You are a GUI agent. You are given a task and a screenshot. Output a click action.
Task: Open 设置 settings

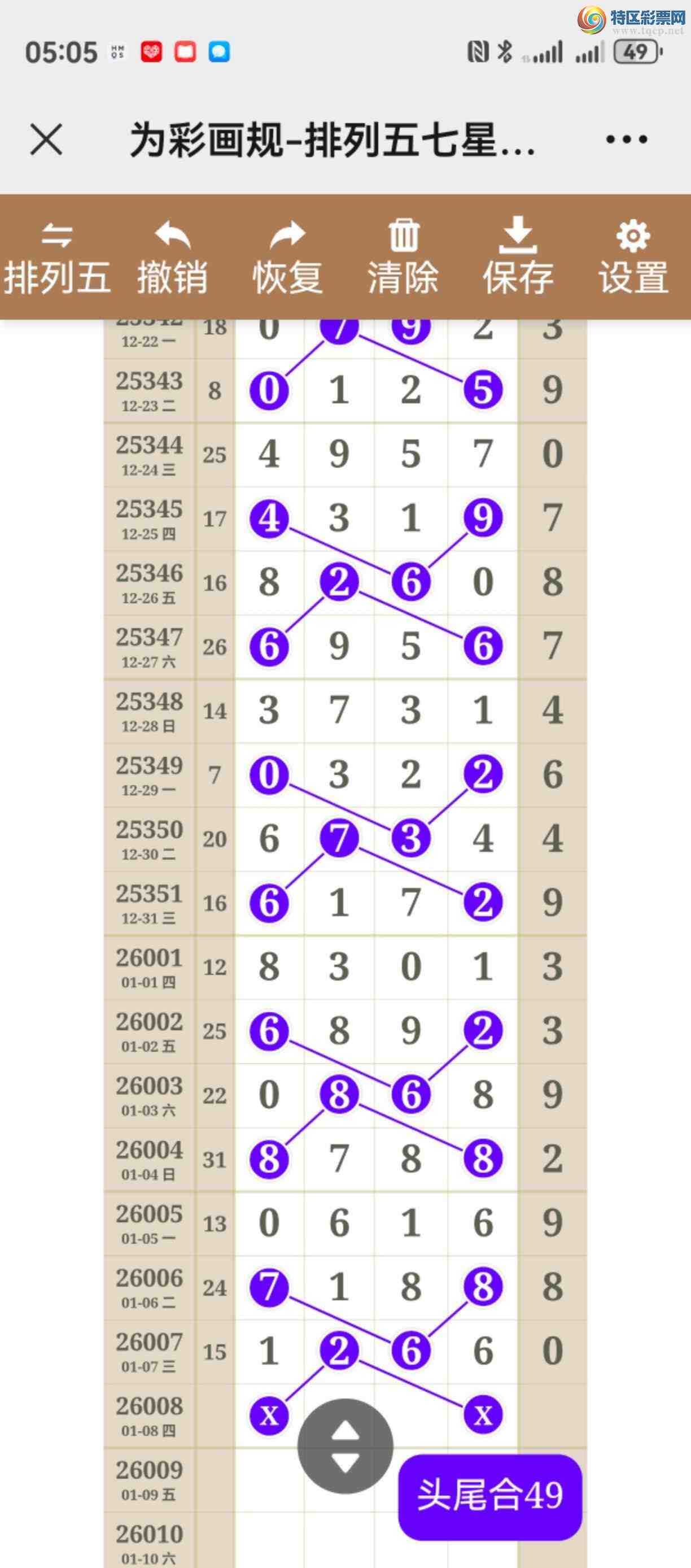(634, 258)
